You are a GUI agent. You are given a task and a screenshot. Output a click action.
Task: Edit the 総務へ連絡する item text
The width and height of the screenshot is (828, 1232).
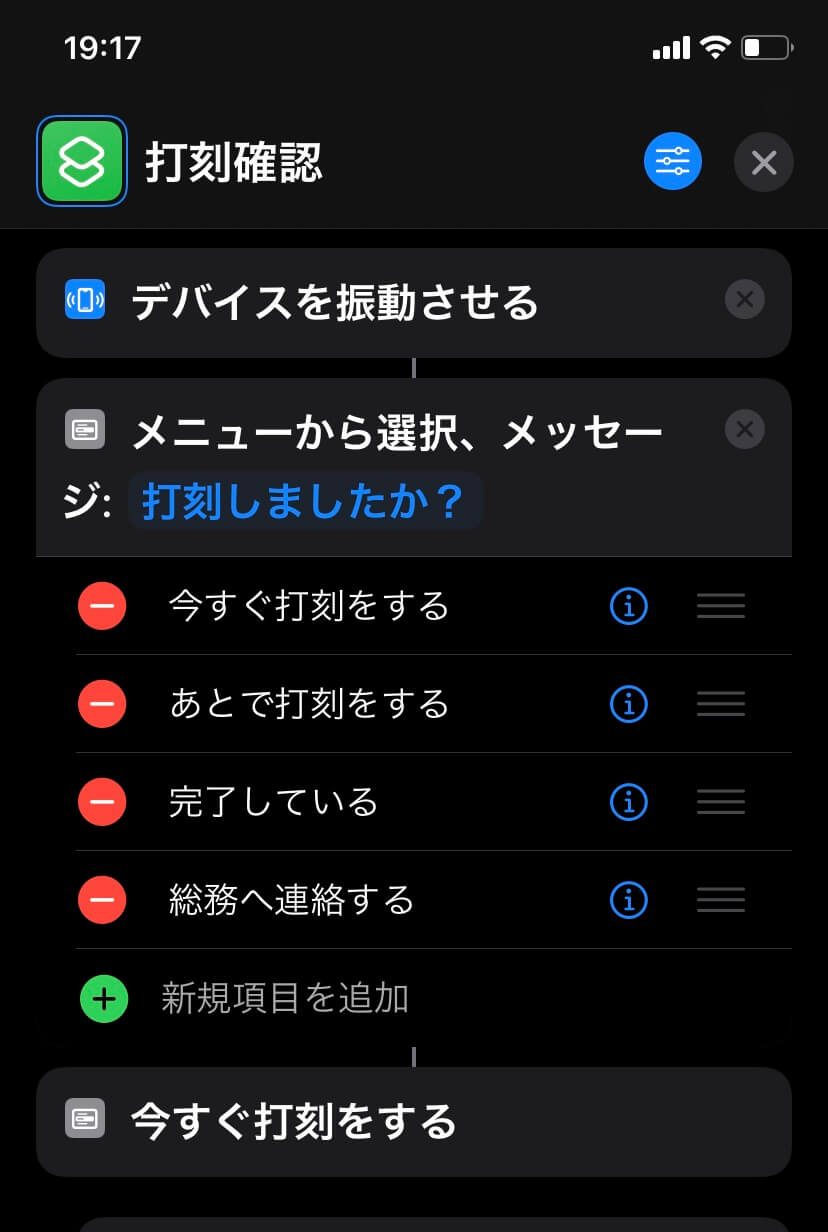point(291,900)
